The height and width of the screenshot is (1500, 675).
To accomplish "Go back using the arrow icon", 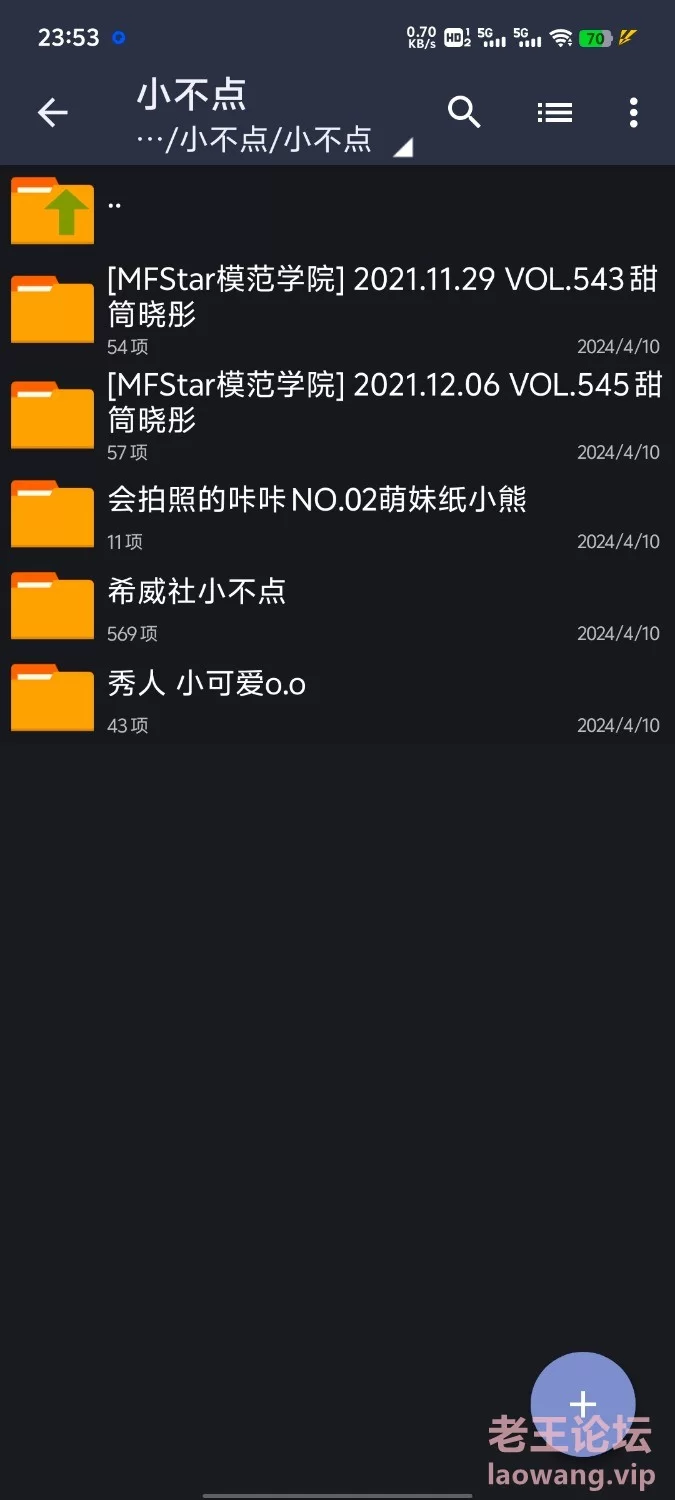I will click(x=52, y=112).
